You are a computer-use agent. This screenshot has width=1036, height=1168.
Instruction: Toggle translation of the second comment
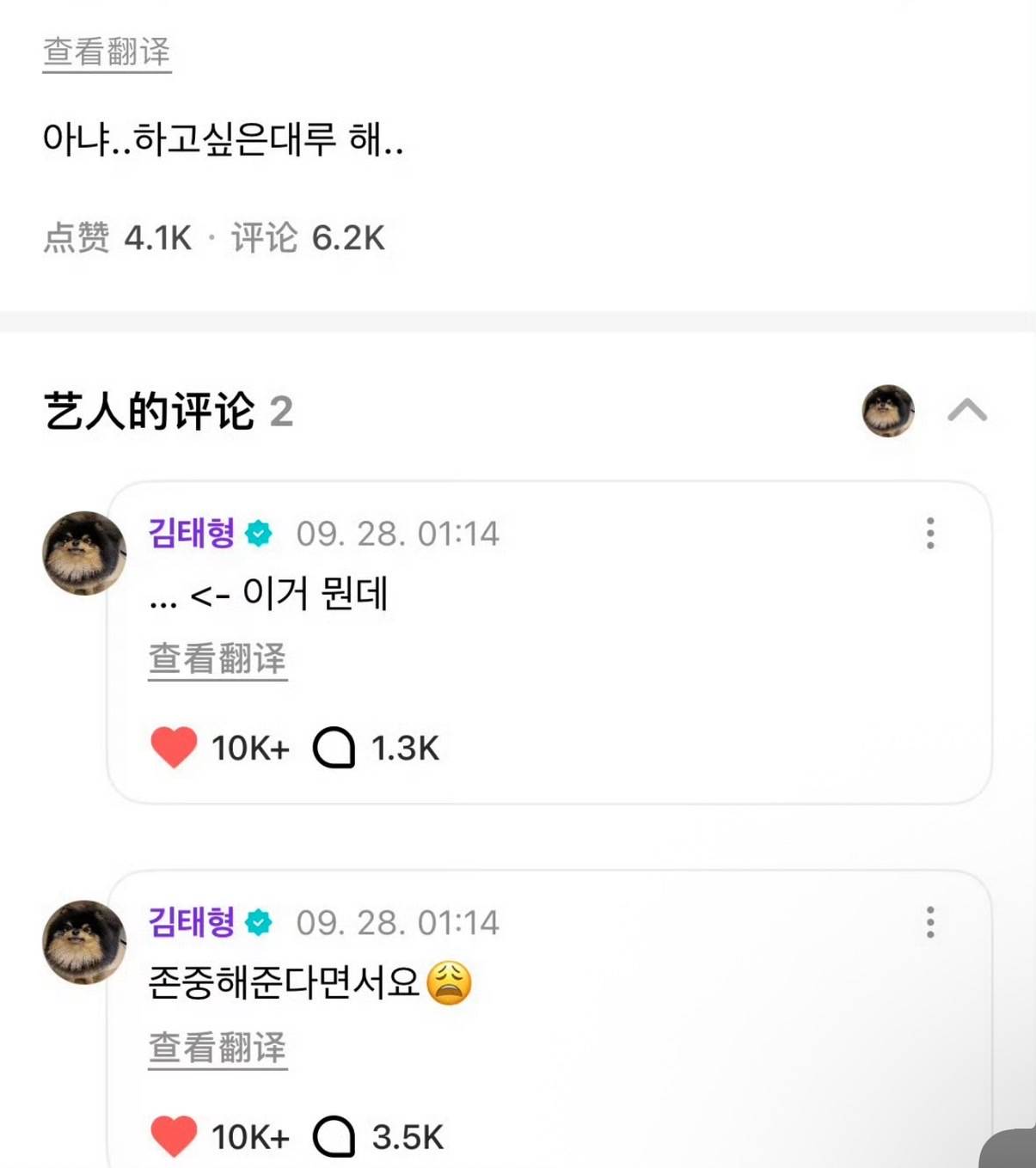216,1047
